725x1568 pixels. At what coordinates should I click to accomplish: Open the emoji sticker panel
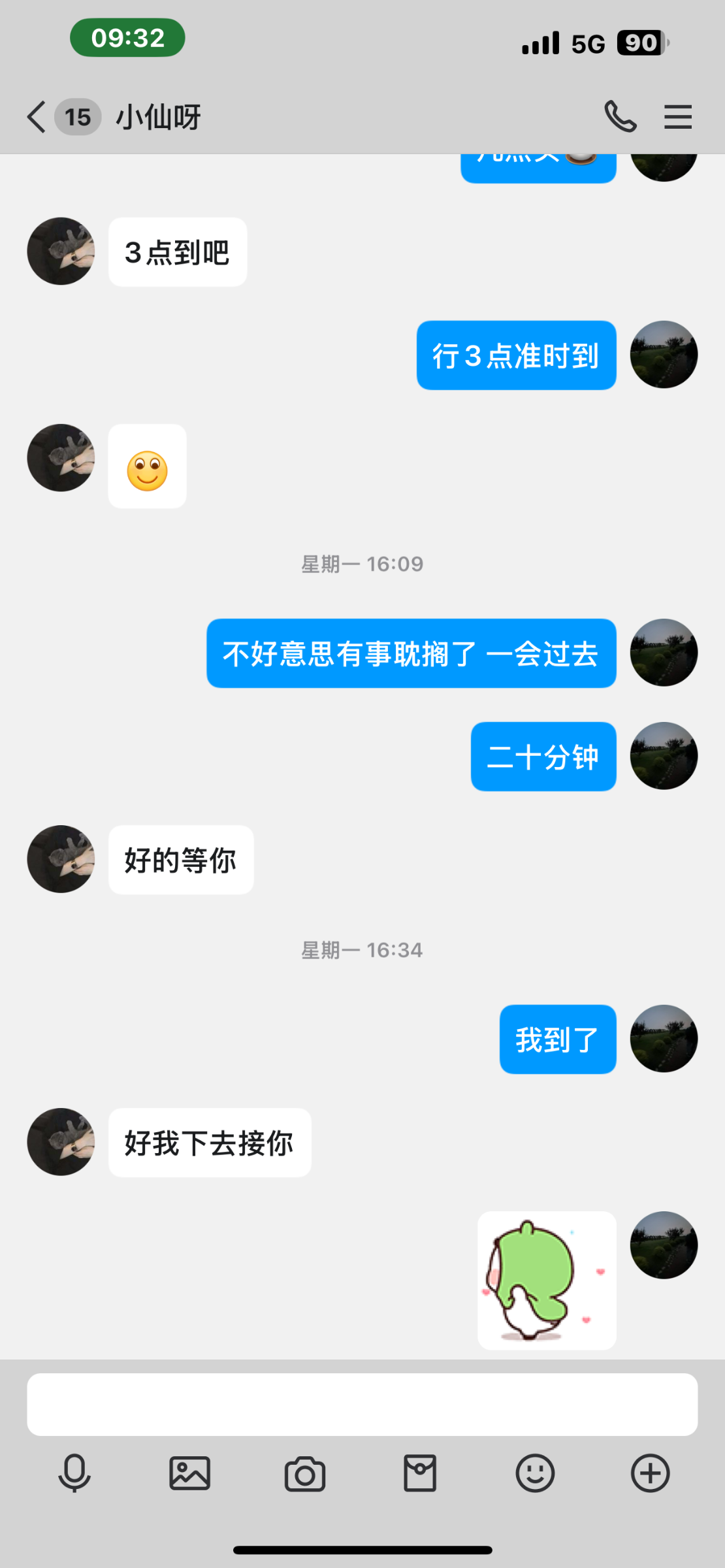coord(535,1473)
